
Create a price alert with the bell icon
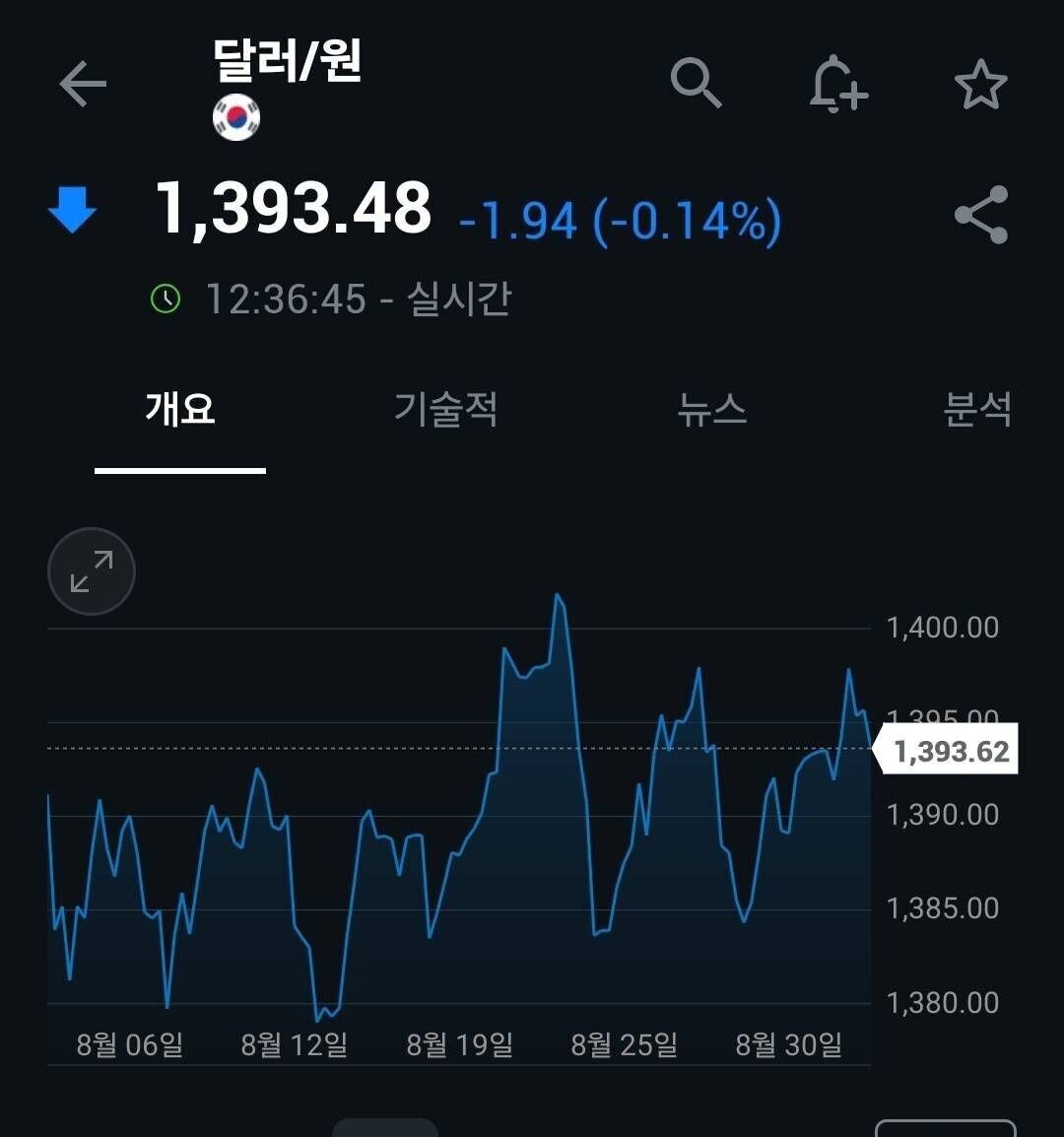[x=838, y=84]
